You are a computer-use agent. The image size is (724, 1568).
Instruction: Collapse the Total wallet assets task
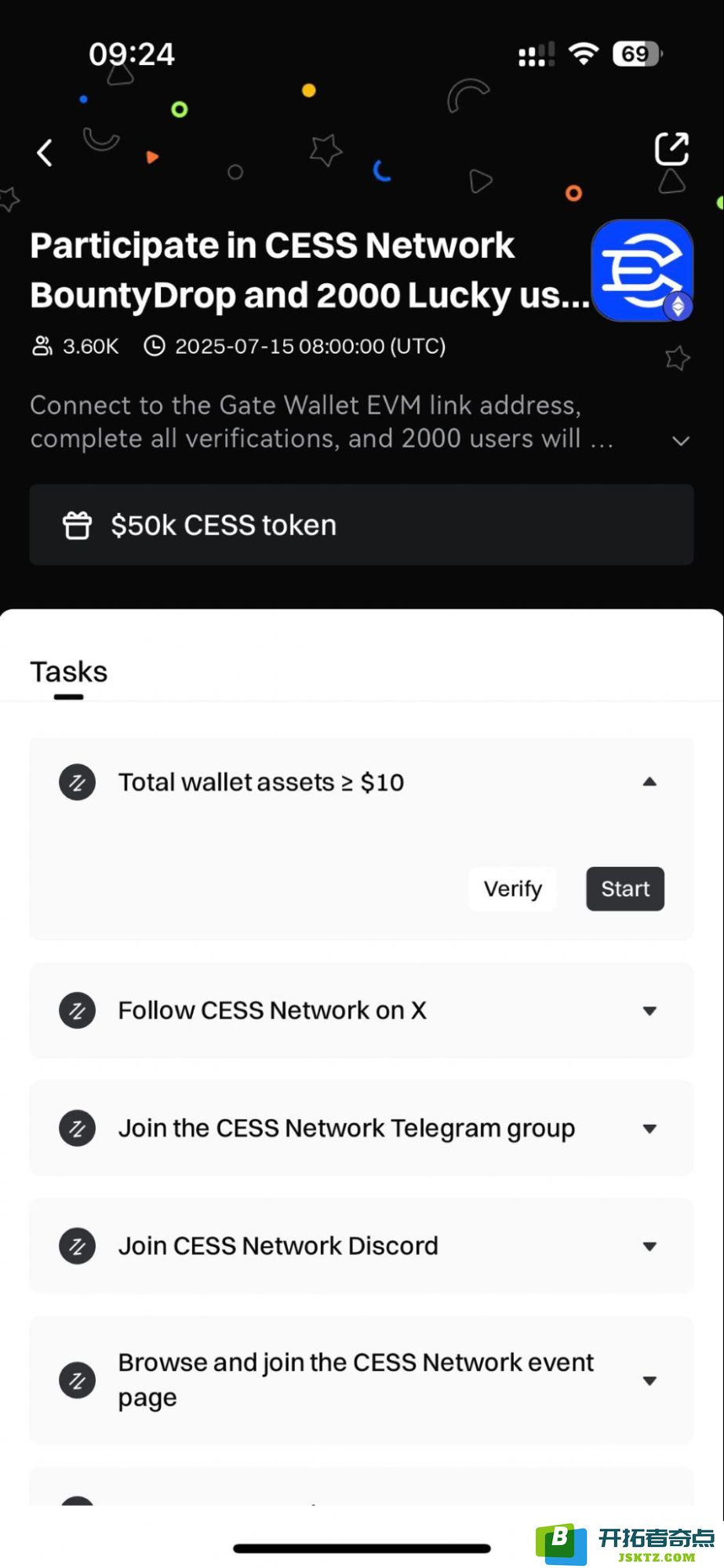[x=649, y=782]
